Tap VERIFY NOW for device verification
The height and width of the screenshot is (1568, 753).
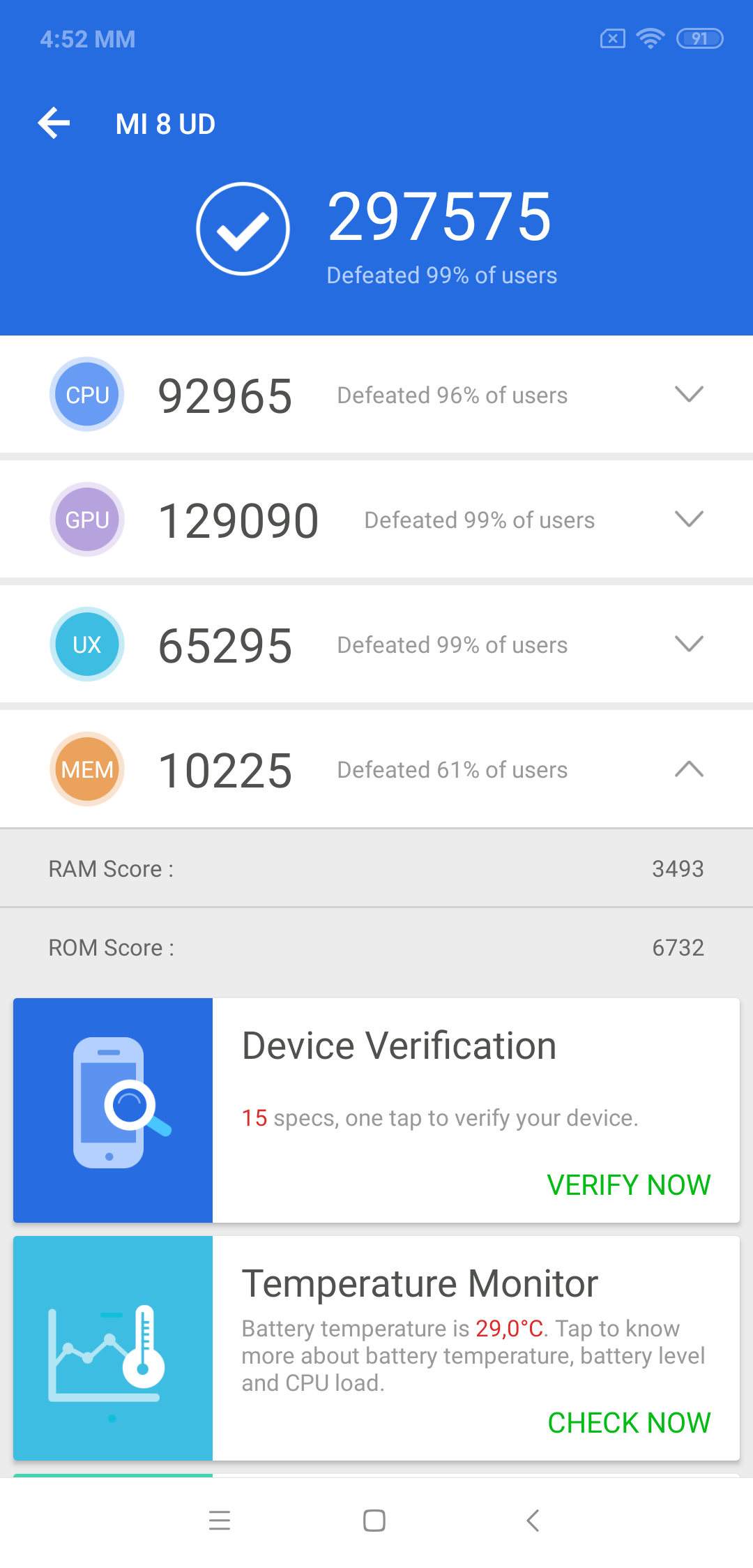click(629, 1185)
